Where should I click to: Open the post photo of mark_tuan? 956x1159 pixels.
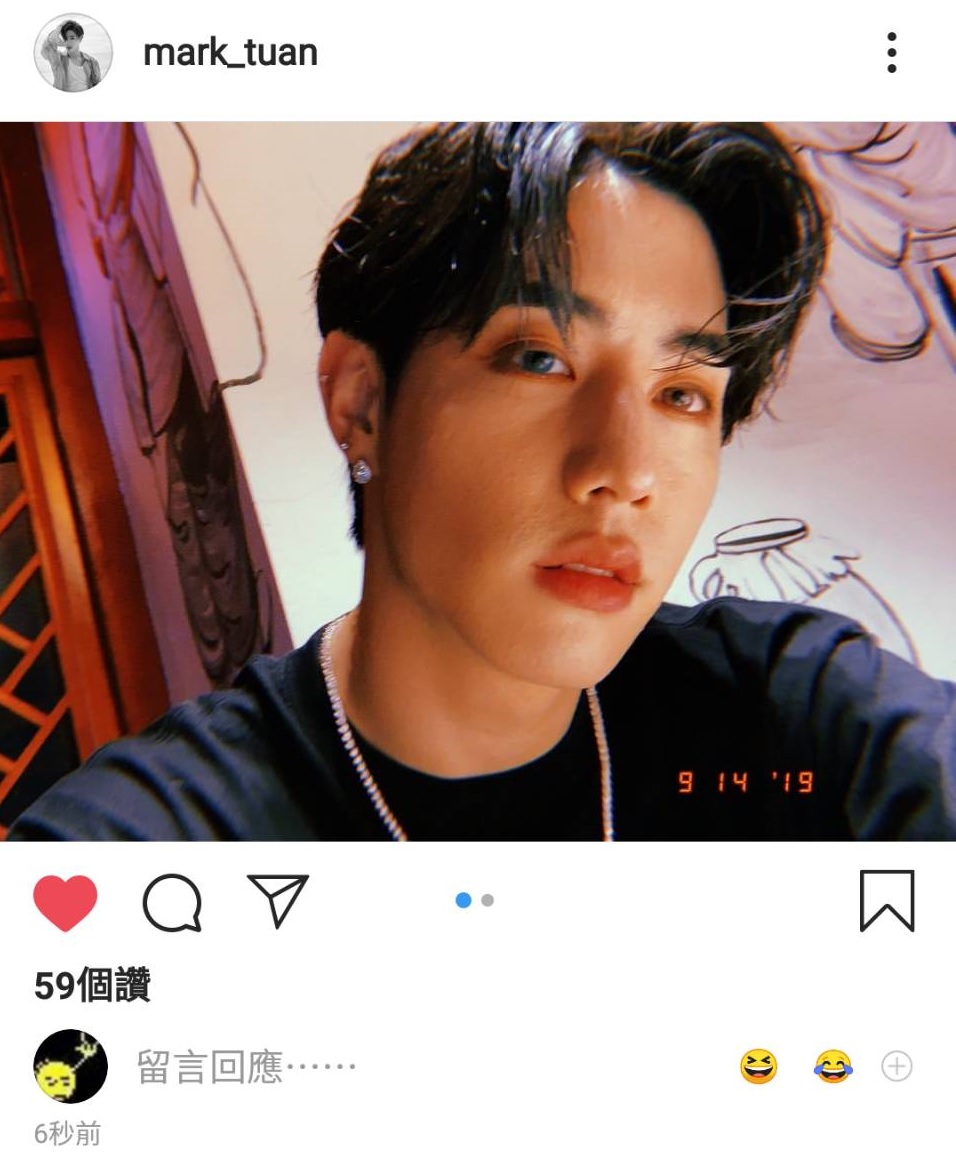click(x=478, y=481)
